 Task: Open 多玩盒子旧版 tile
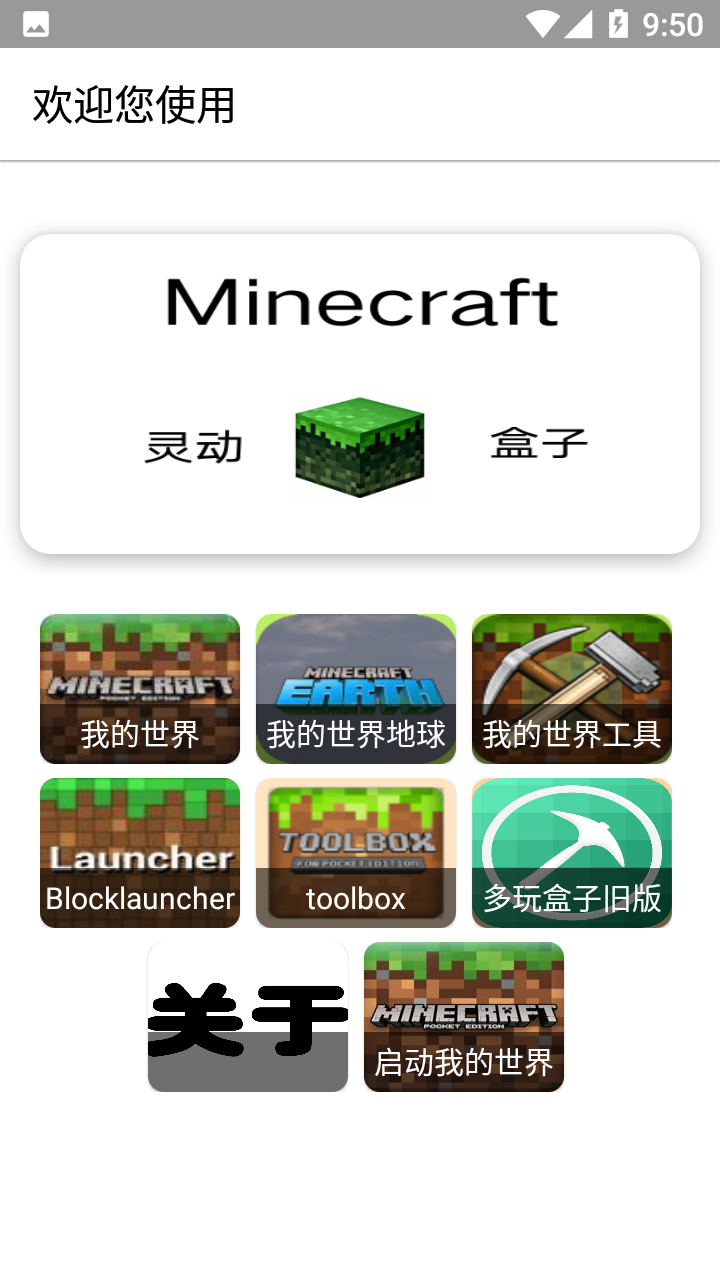pos(572,853)
